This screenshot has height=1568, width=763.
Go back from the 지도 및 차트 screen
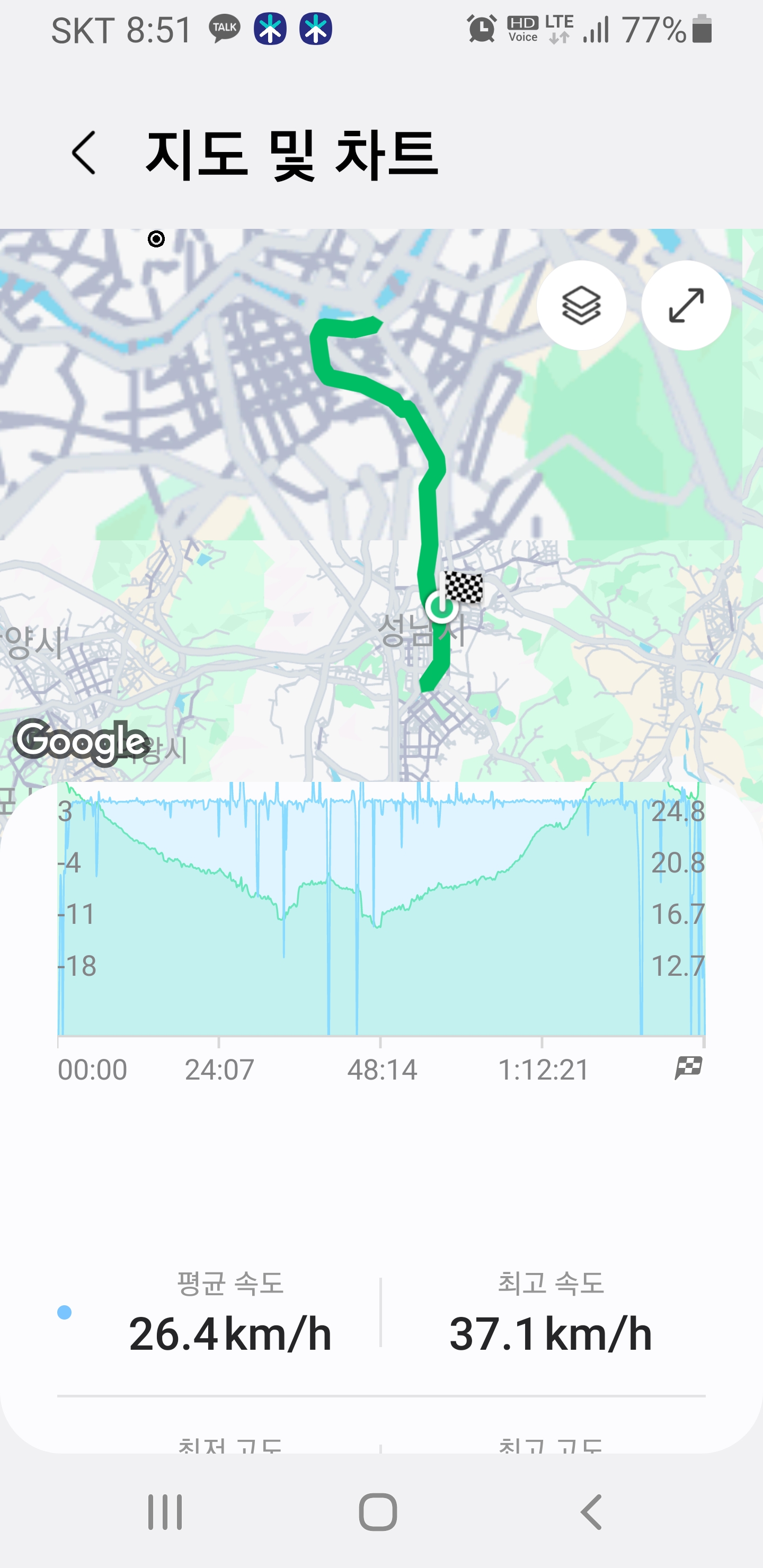coord(84,154)
